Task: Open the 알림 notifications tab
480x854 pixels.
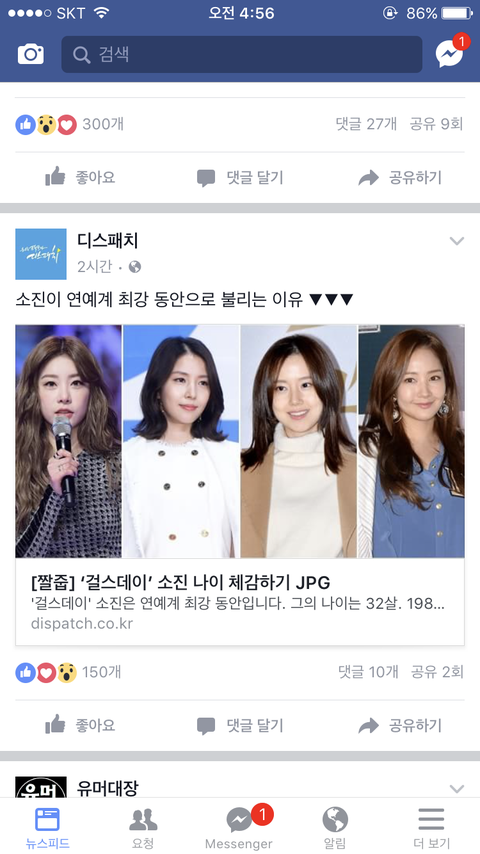Action: click(335, 828)
